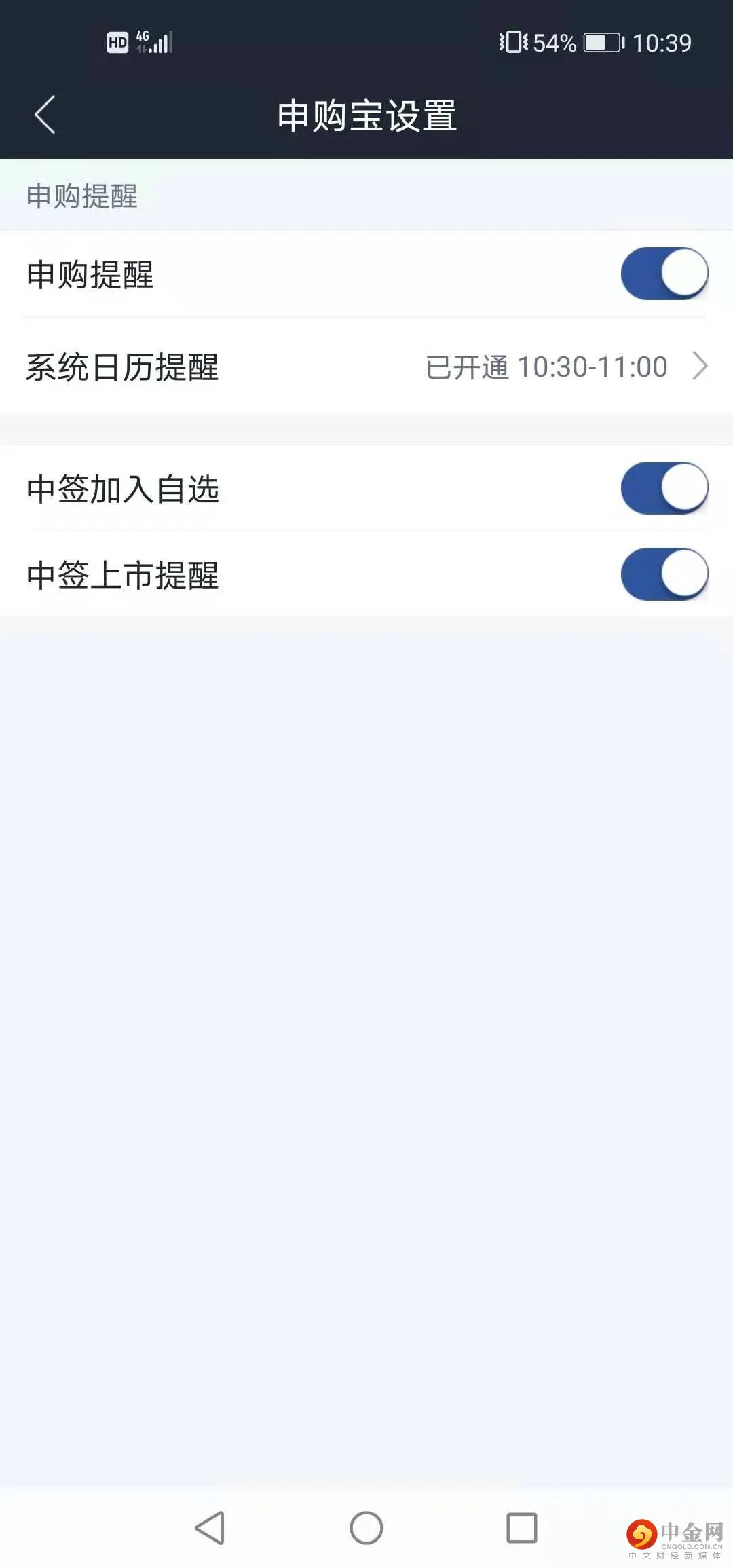733x1568 pixels.
Task: Switch off 中签上市提醒
Action: 664,574
